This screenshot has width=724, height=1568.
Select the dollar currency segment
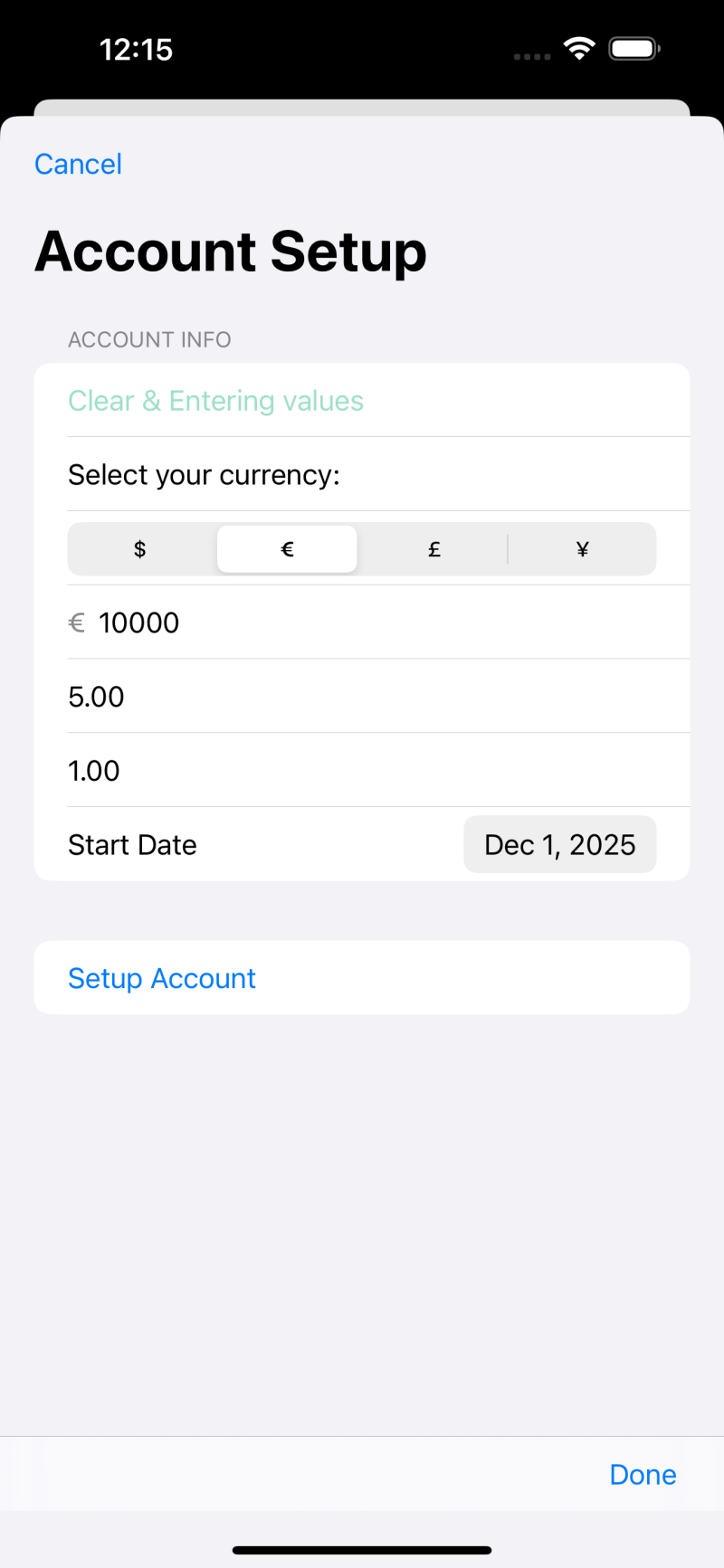pos(140,549)
